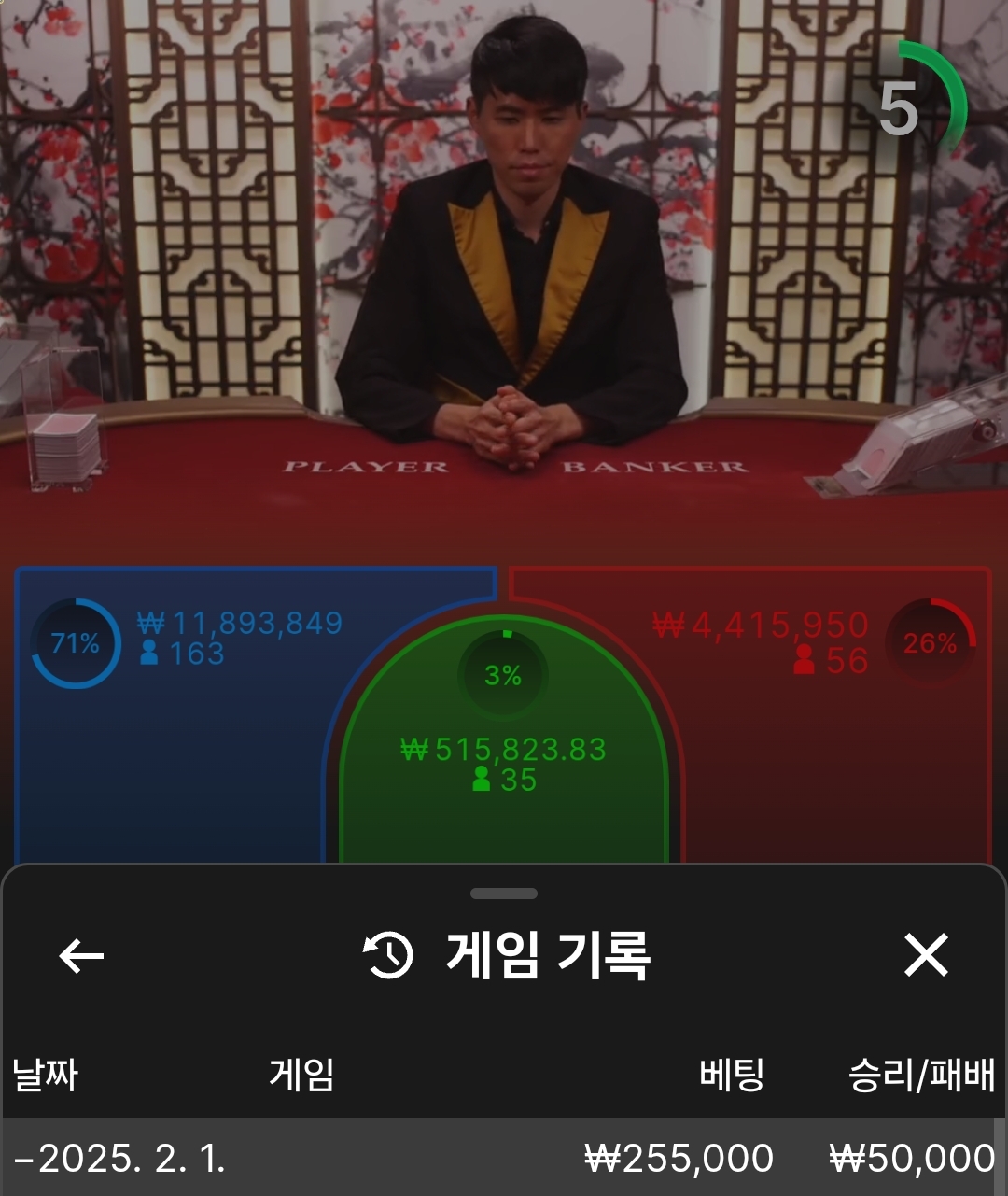
Task: Go back from the 게임 기록 panel
Action: point(81,955)
